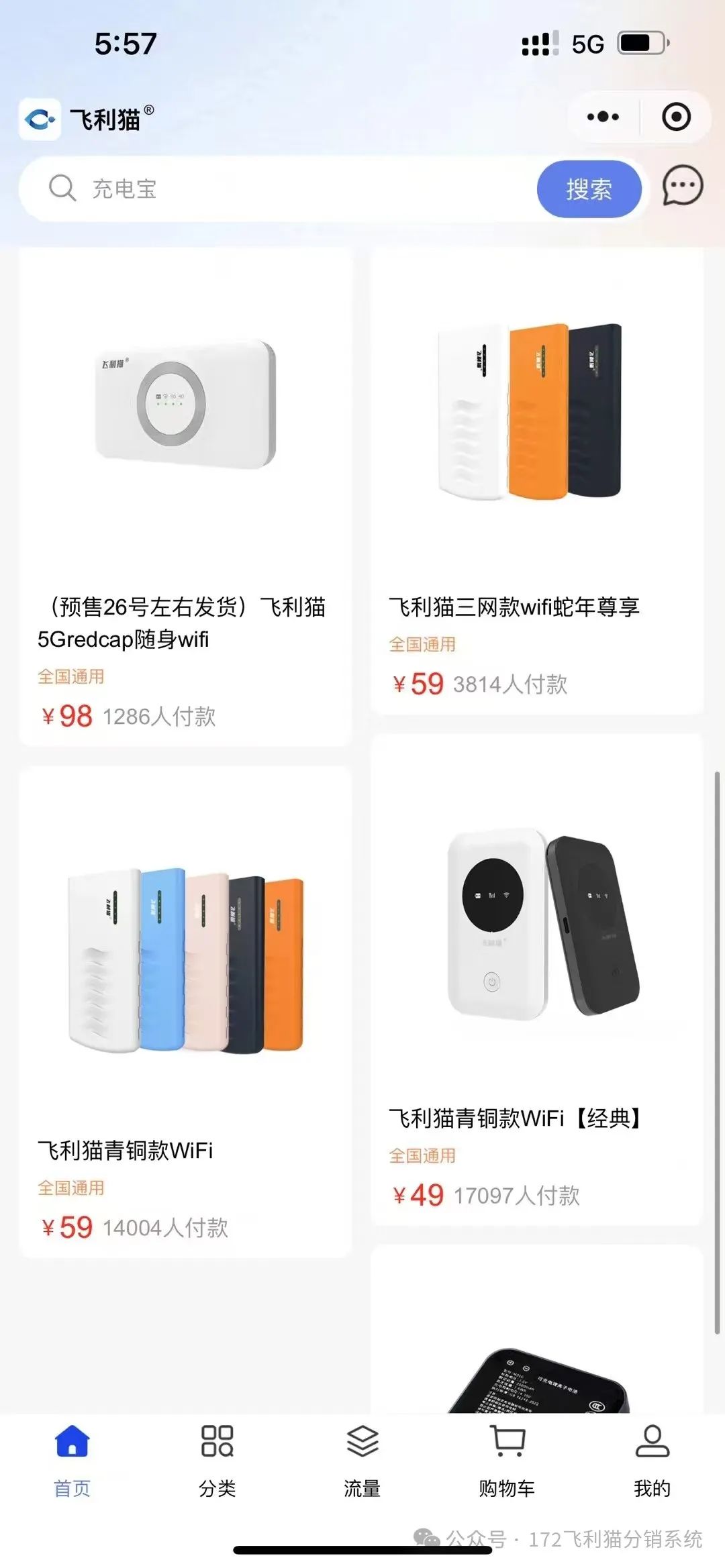View 飞利猫三网款wifi蛇年尊享 product
This screenshot has width=725, height=1568.
point(537,480)
